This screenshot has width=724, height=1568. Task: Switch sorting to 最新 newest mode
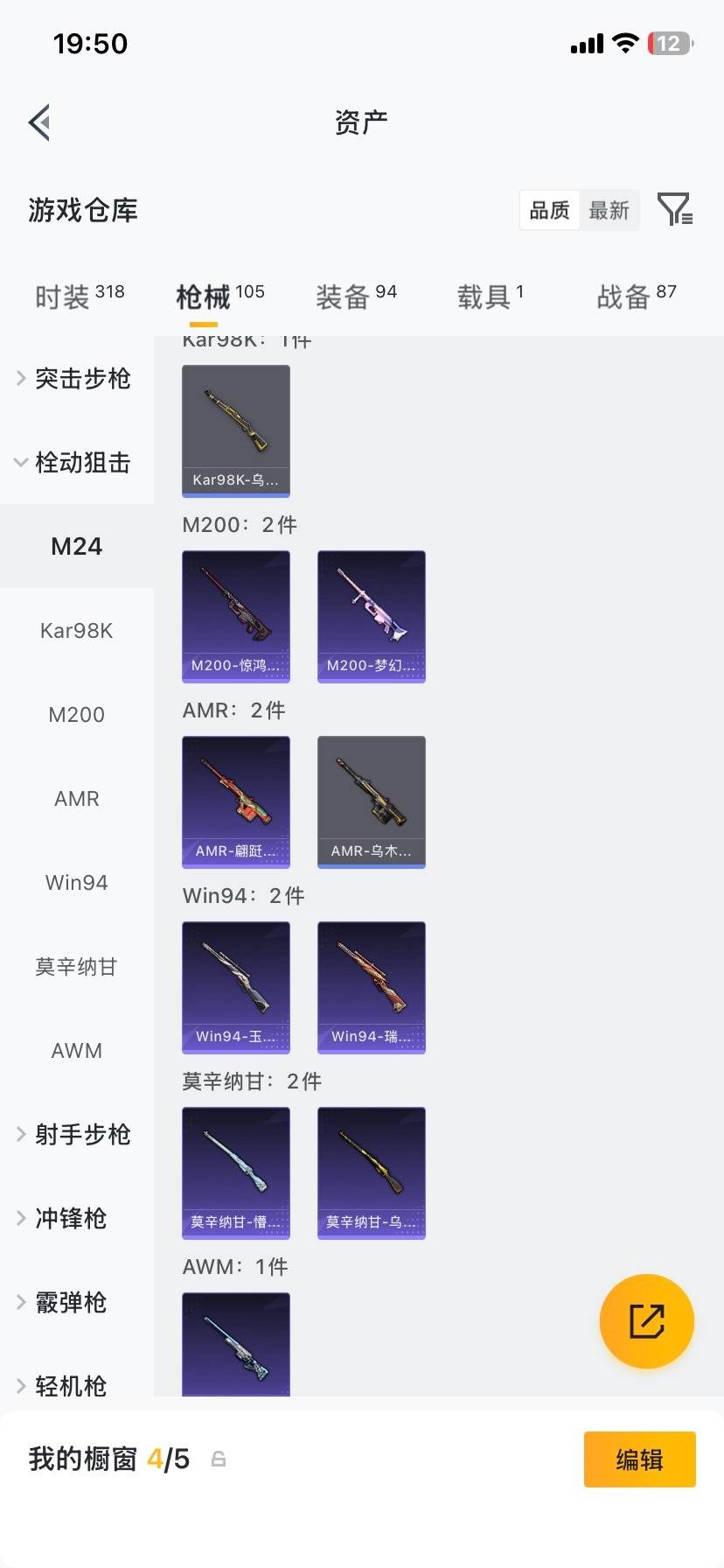(609, 210)
